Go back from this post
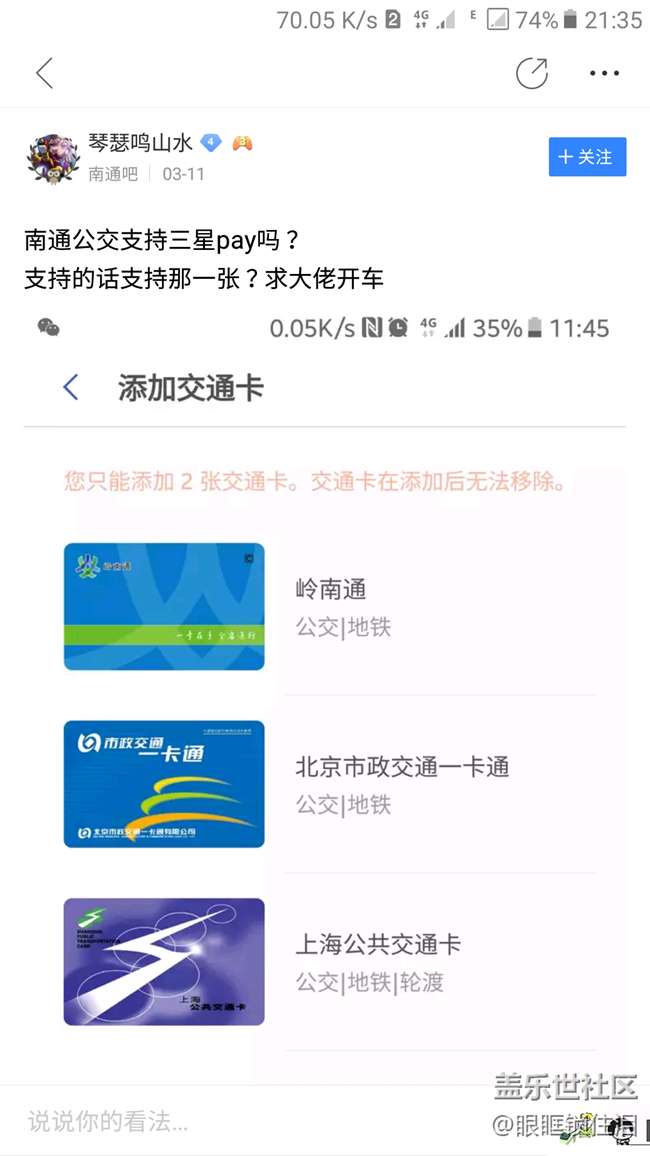The height and width of the screenshot is (1156, 650). (44, 73)
